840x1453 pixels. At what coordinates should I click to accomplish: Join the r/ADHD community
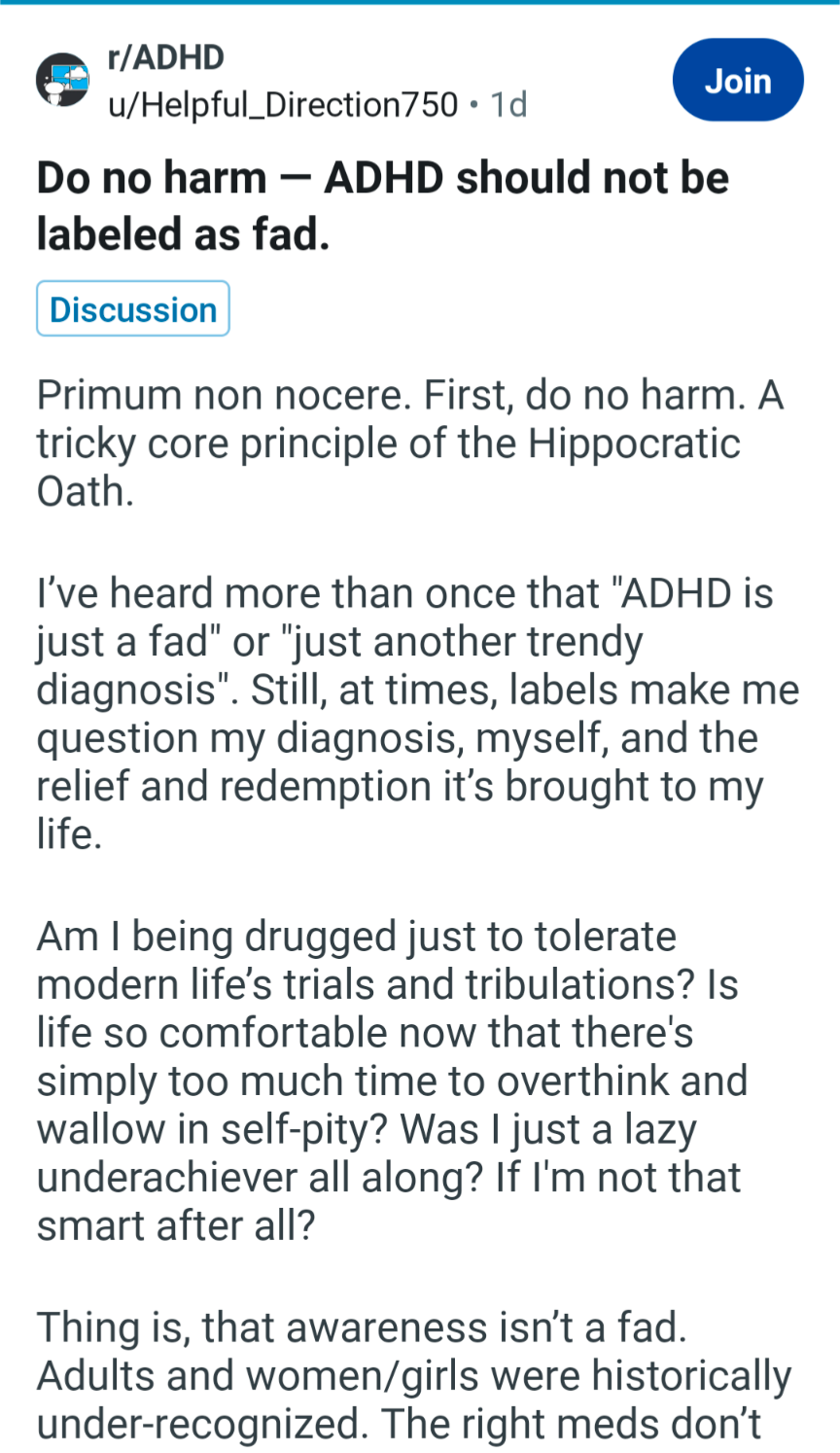pyautogui.click(x=738, y=81)
